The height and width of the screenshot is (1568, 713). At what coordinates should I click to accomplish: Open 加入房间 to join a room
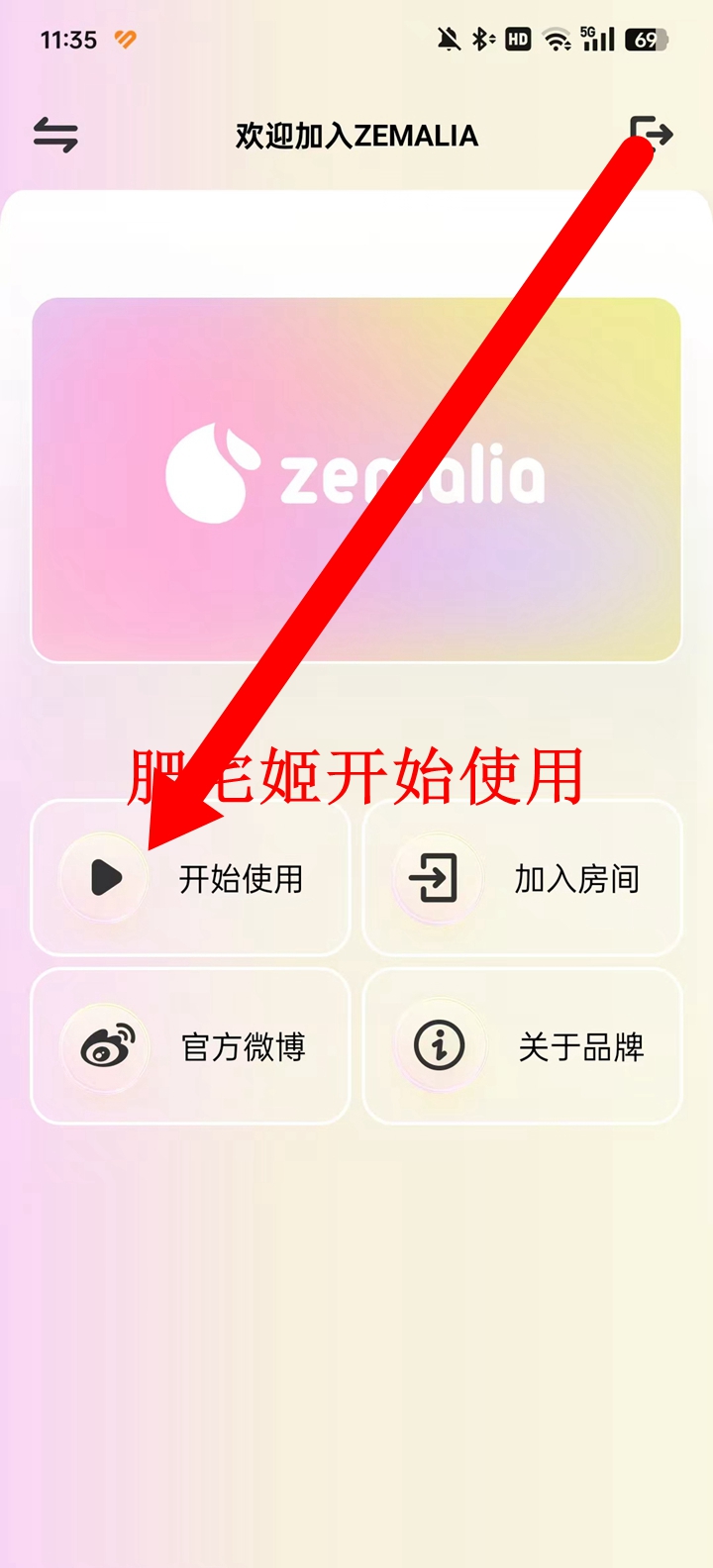coord(523,878)
